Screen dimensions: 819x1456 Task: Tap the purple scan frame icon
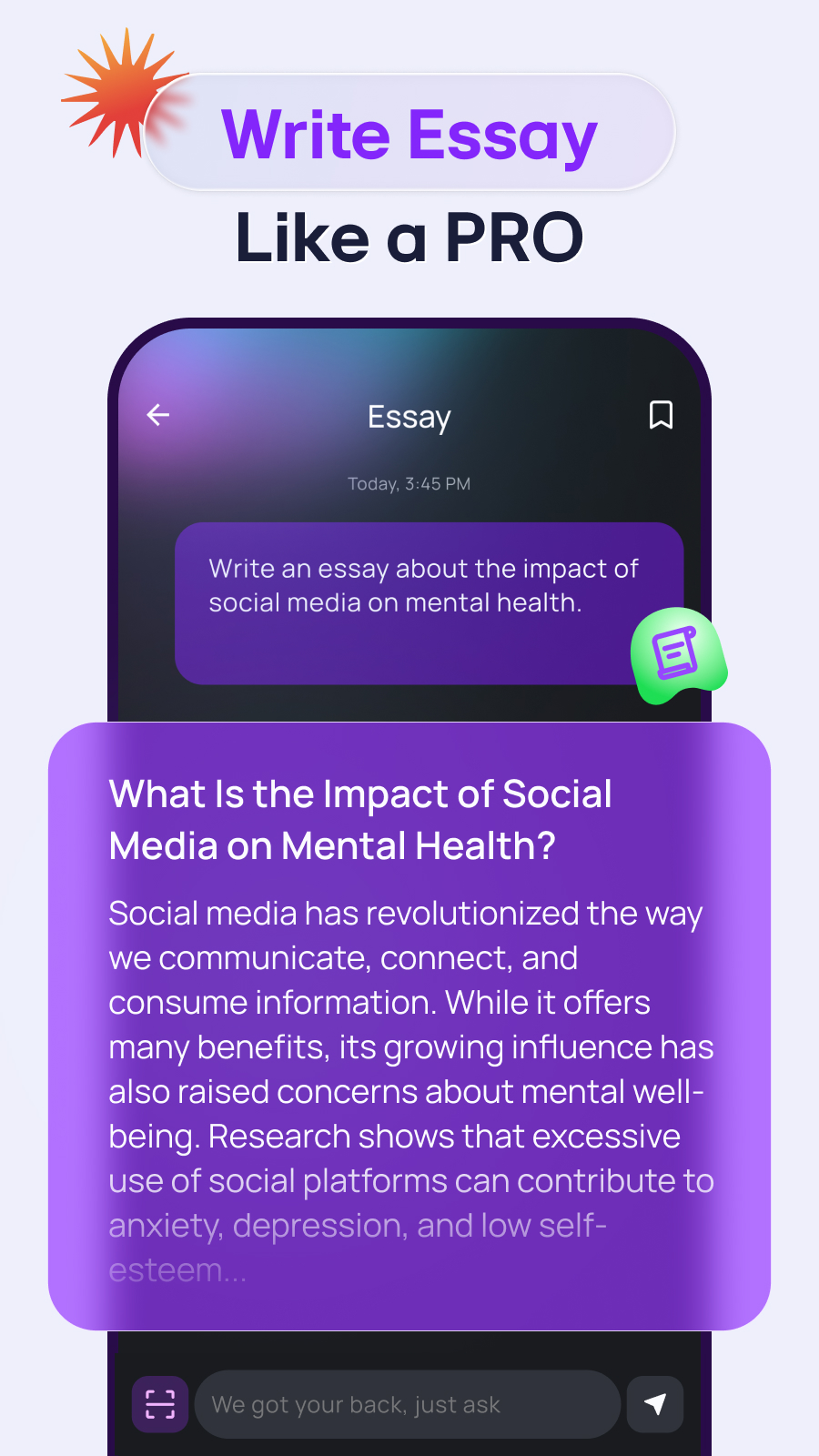click(x=159, y=1404)
